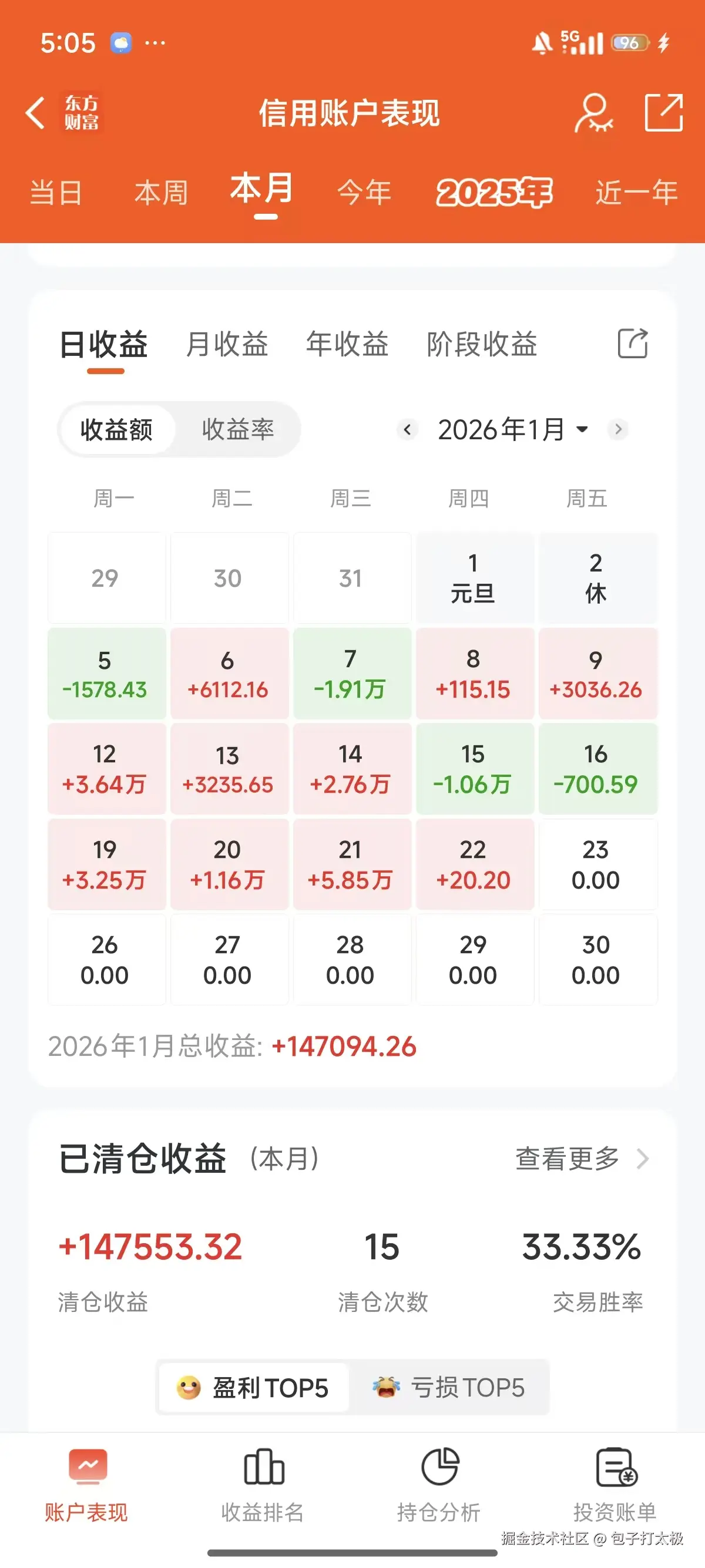Tap the back arrow in the top bar
This screenshot has width=705, height=1568.
click(x=35, y=113)
